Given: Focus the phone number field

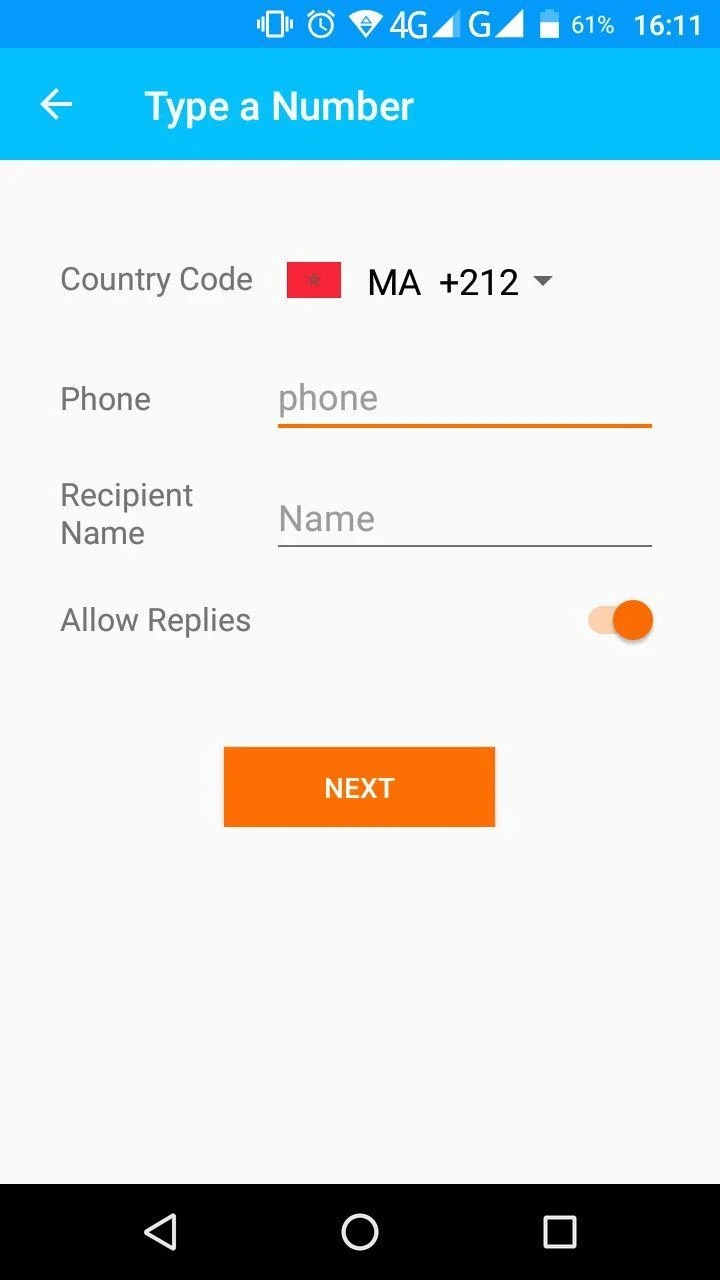Looking at the screenshot, I should coord(465,400).
